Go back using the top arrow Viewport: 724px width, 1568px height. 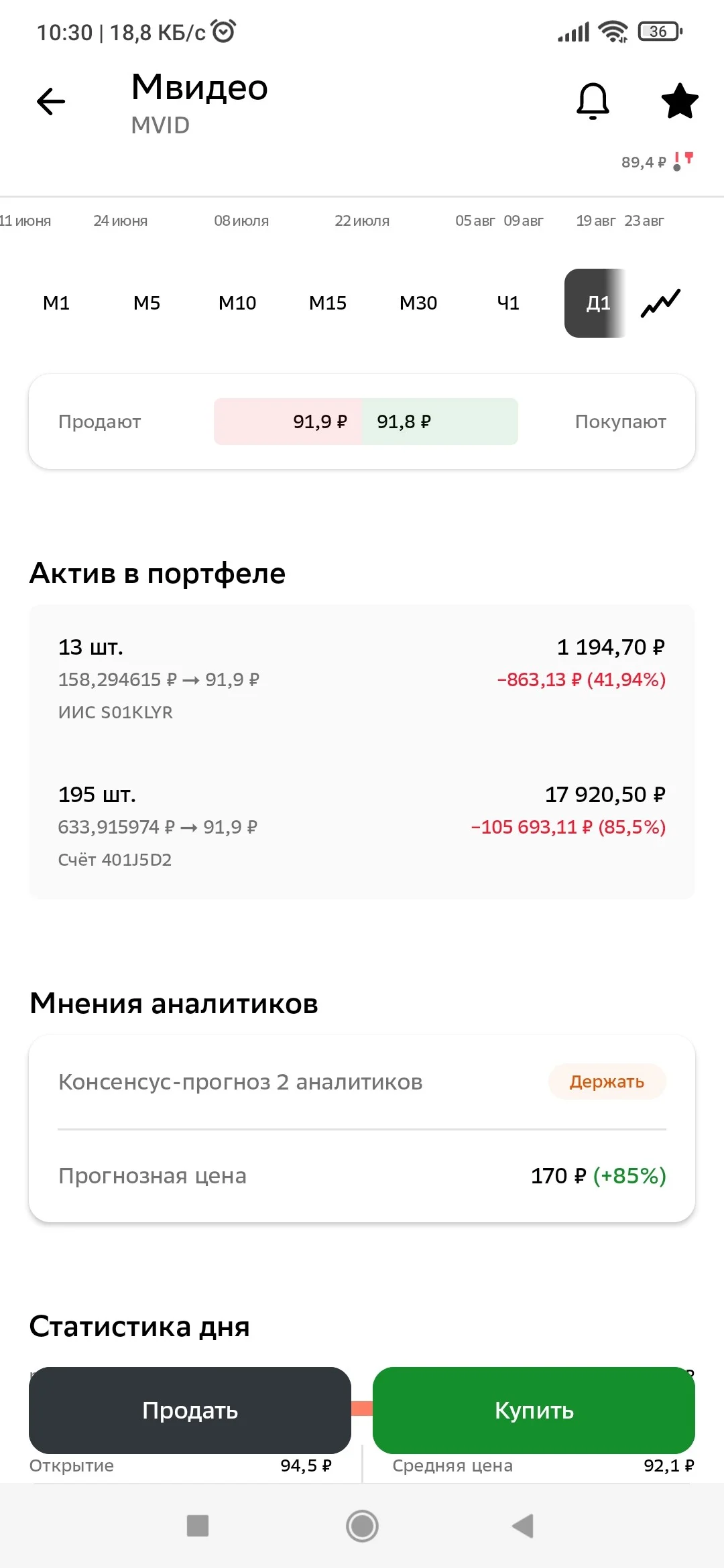(51, 102)
